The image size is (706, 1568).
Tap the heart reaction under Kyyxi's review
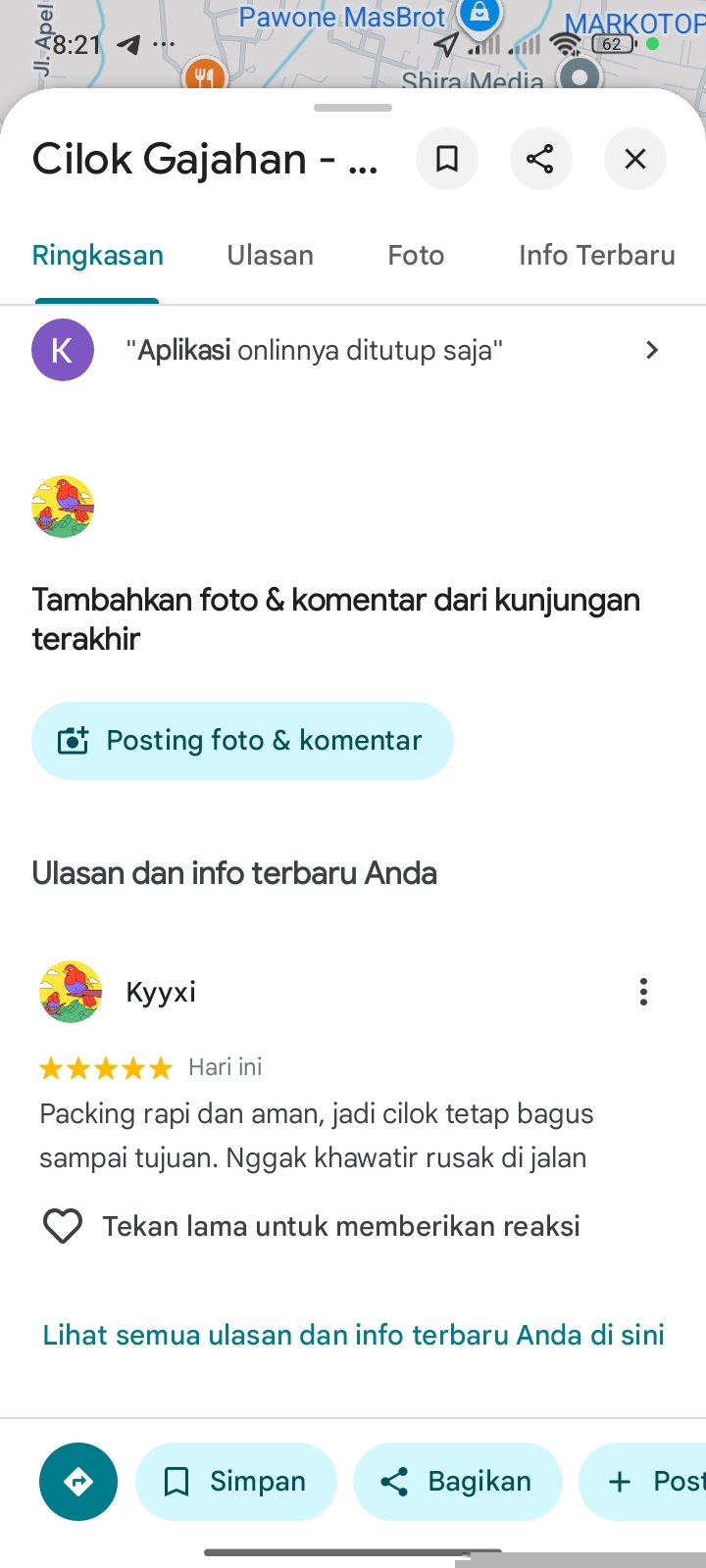click(x=63, y=1226)
